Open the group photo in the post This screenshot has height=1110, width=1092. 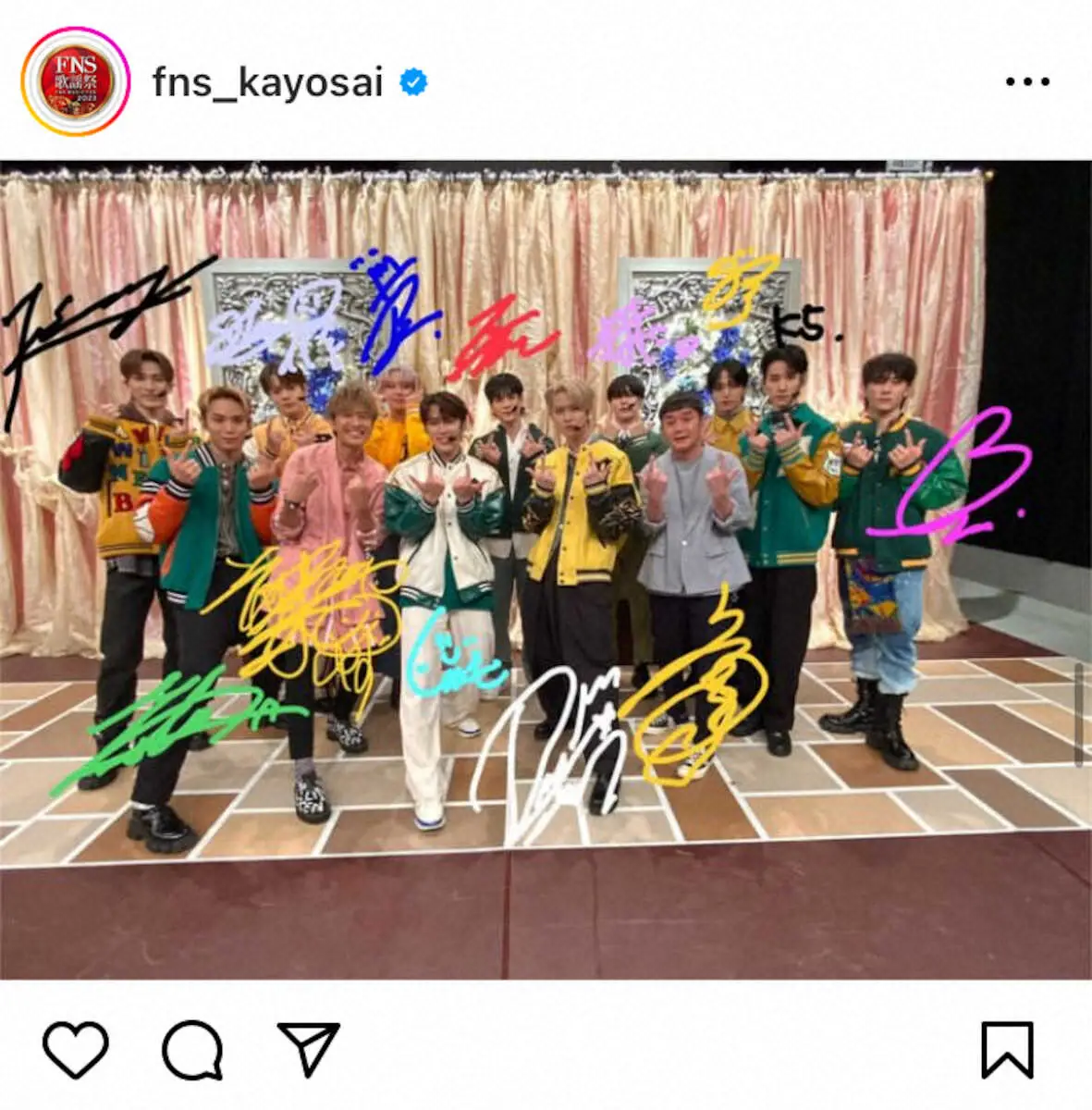pos(546,569)
